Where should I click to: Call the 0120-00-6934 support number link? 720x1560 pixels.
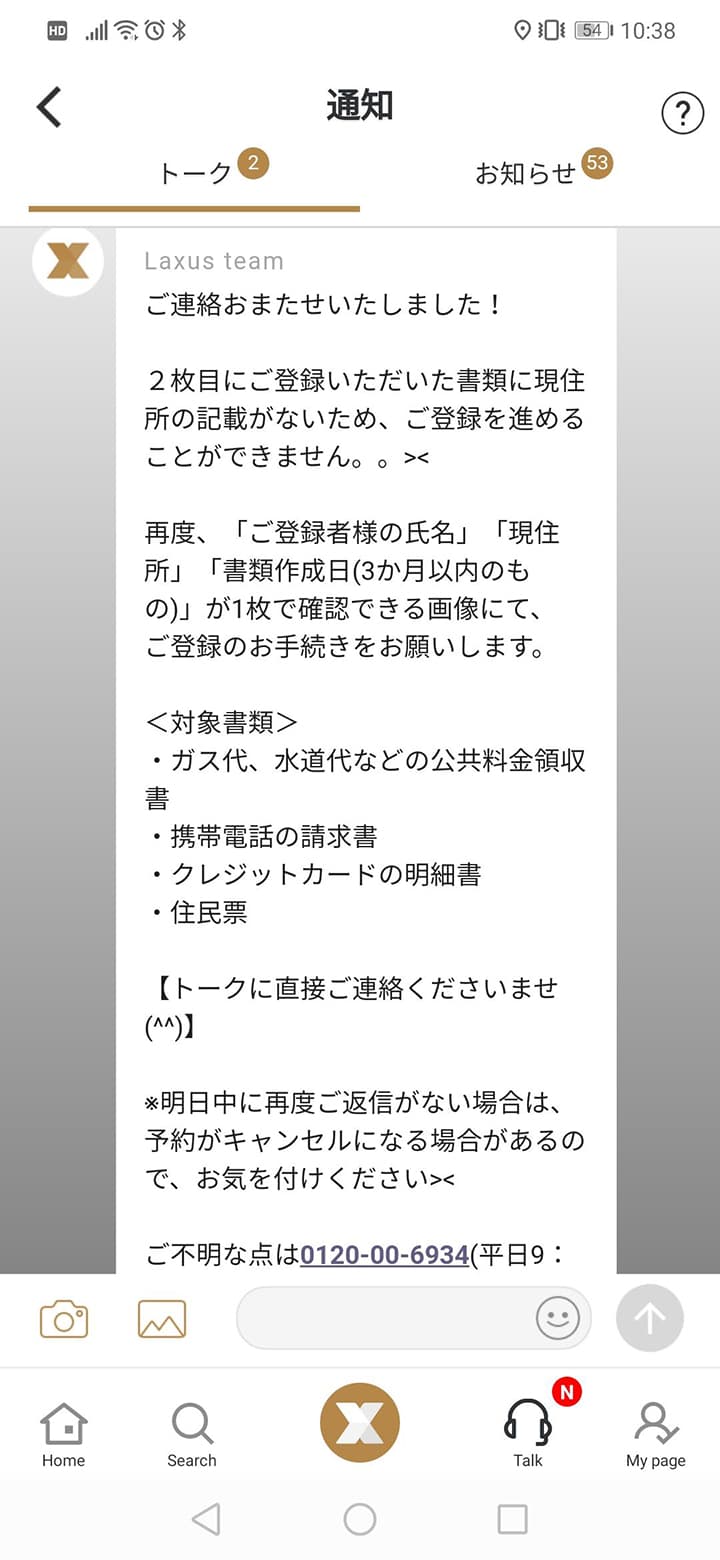click(x=384, y=1254)
